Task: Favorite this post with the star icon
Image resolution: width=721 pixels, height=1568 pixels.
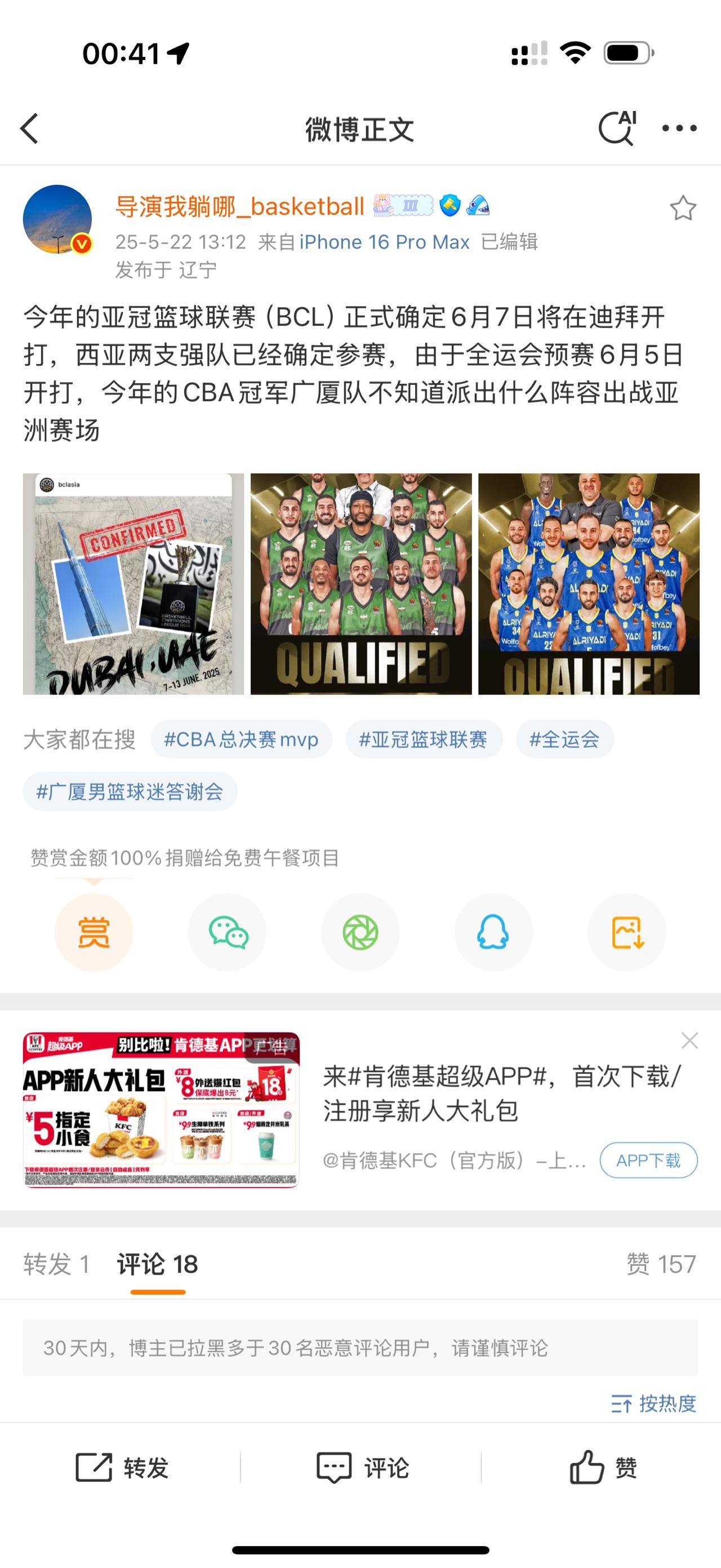Action: pos(683,209)
